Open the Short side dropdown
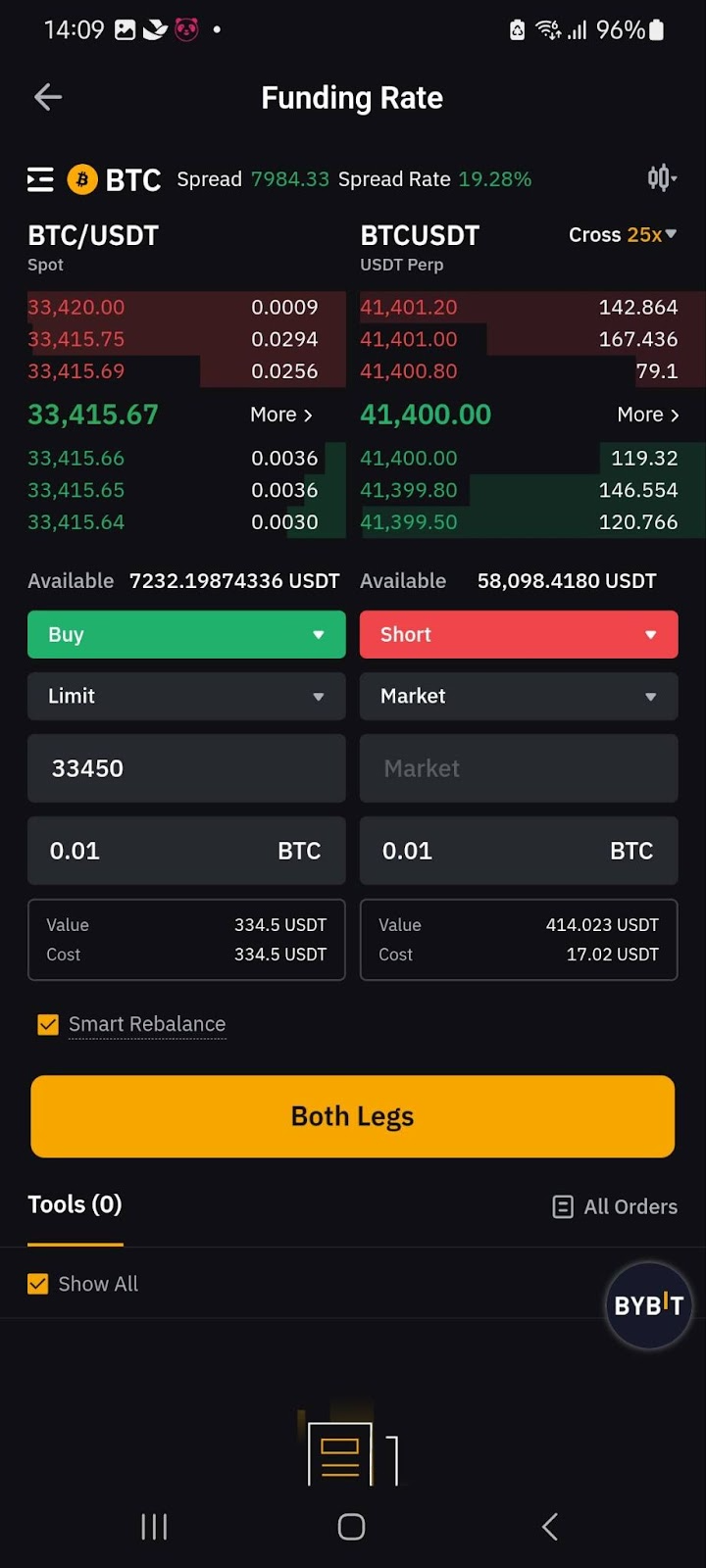 519,635
